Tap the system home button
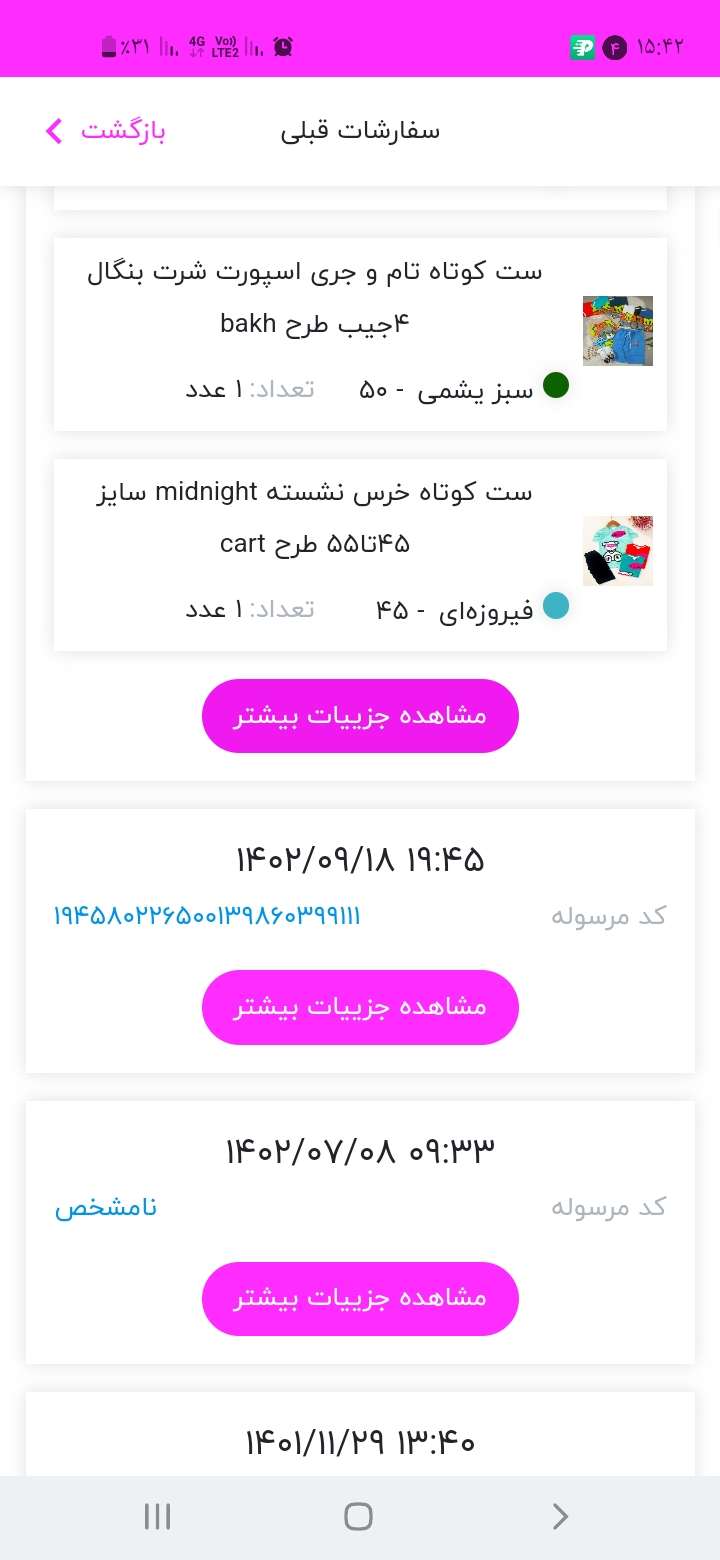 [359, 1516]
